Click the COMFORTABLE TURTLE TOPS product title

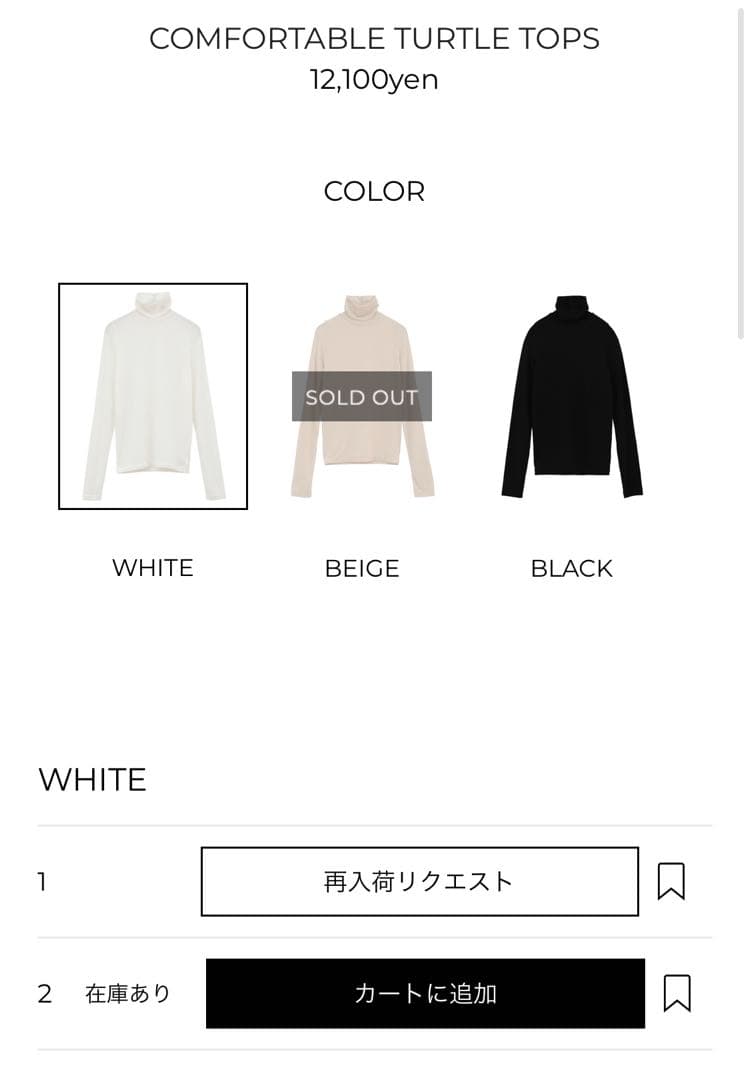[x=374, y=40]
